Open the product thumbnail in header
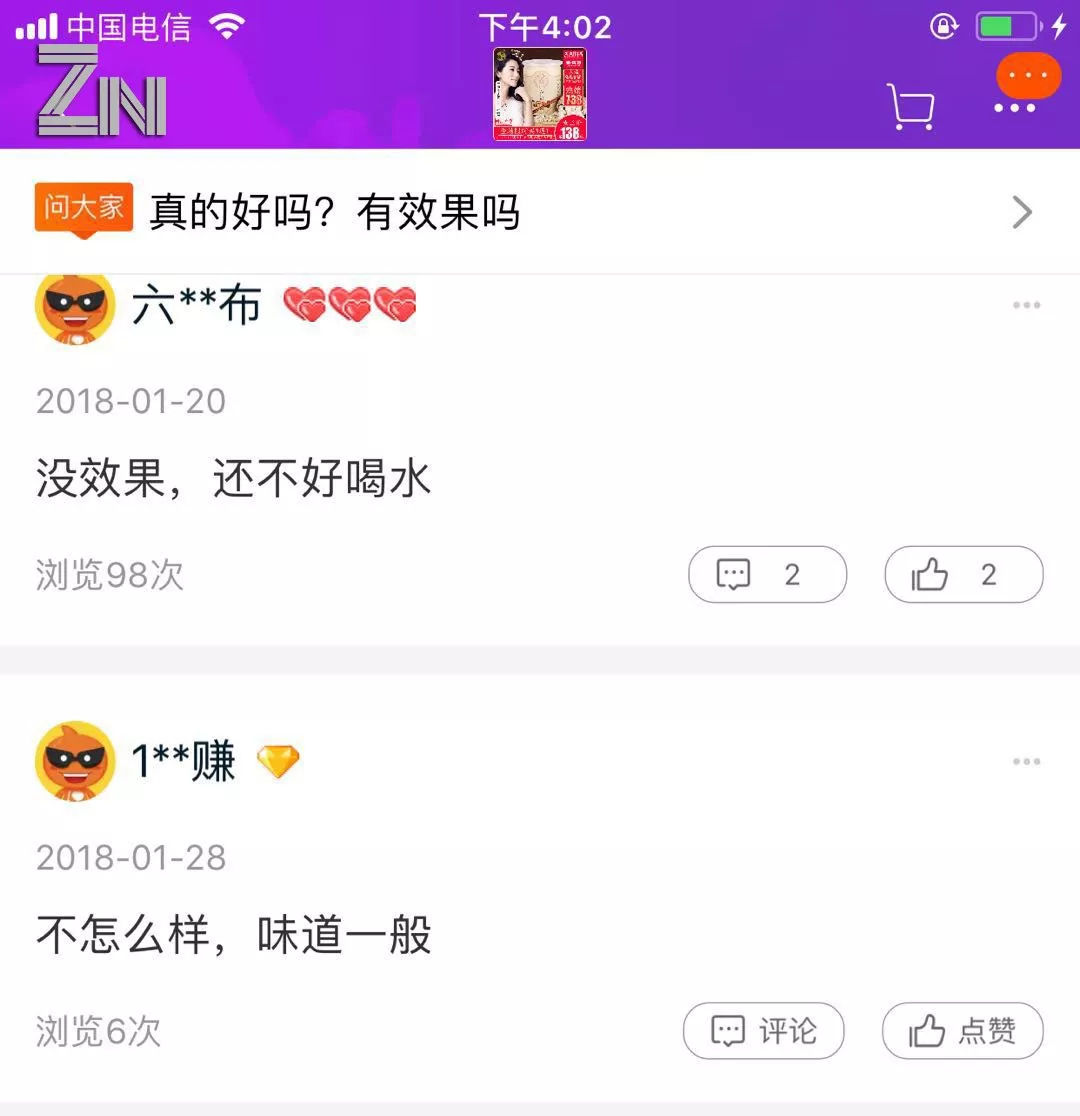 tap(540, 94)
